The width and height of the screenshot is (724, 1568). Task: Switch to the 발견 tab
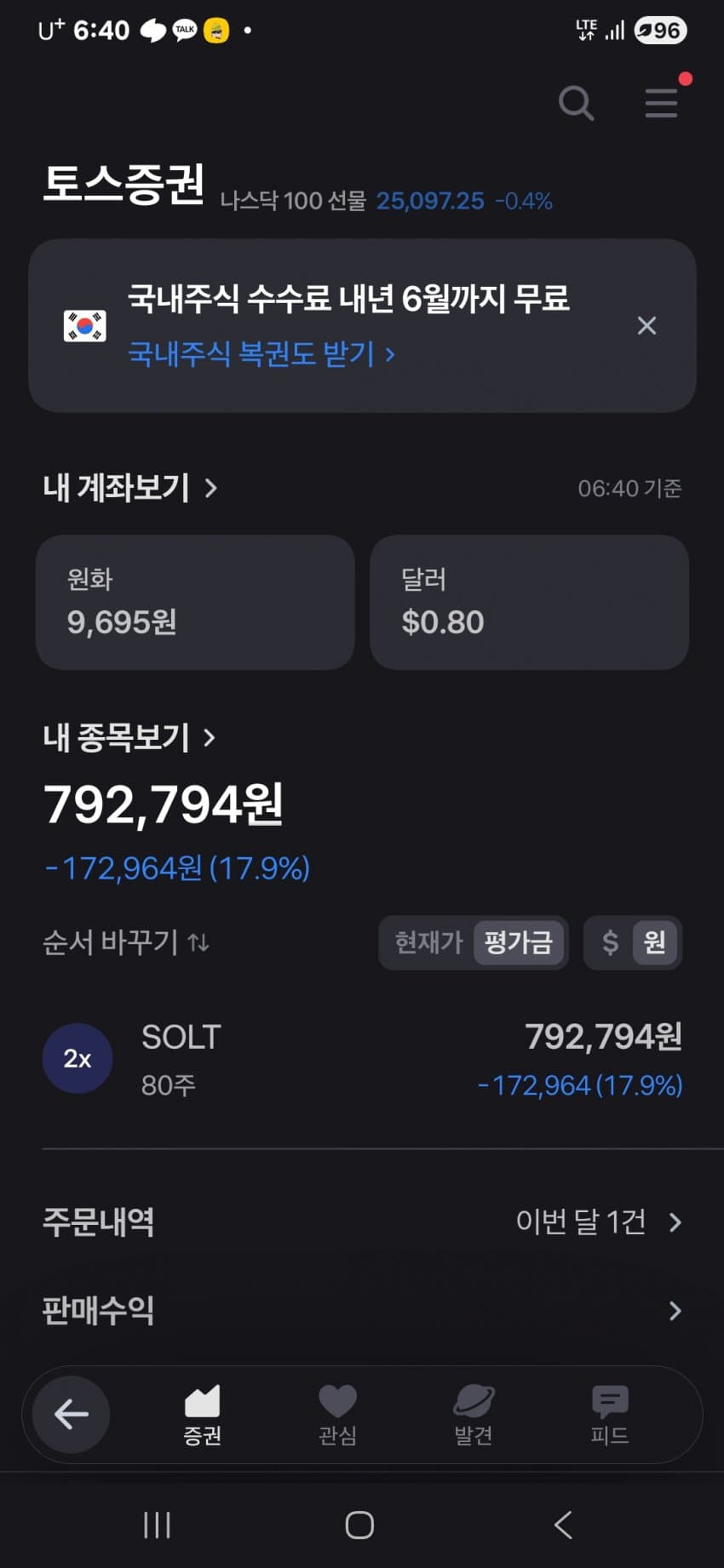click(473, 1415)
